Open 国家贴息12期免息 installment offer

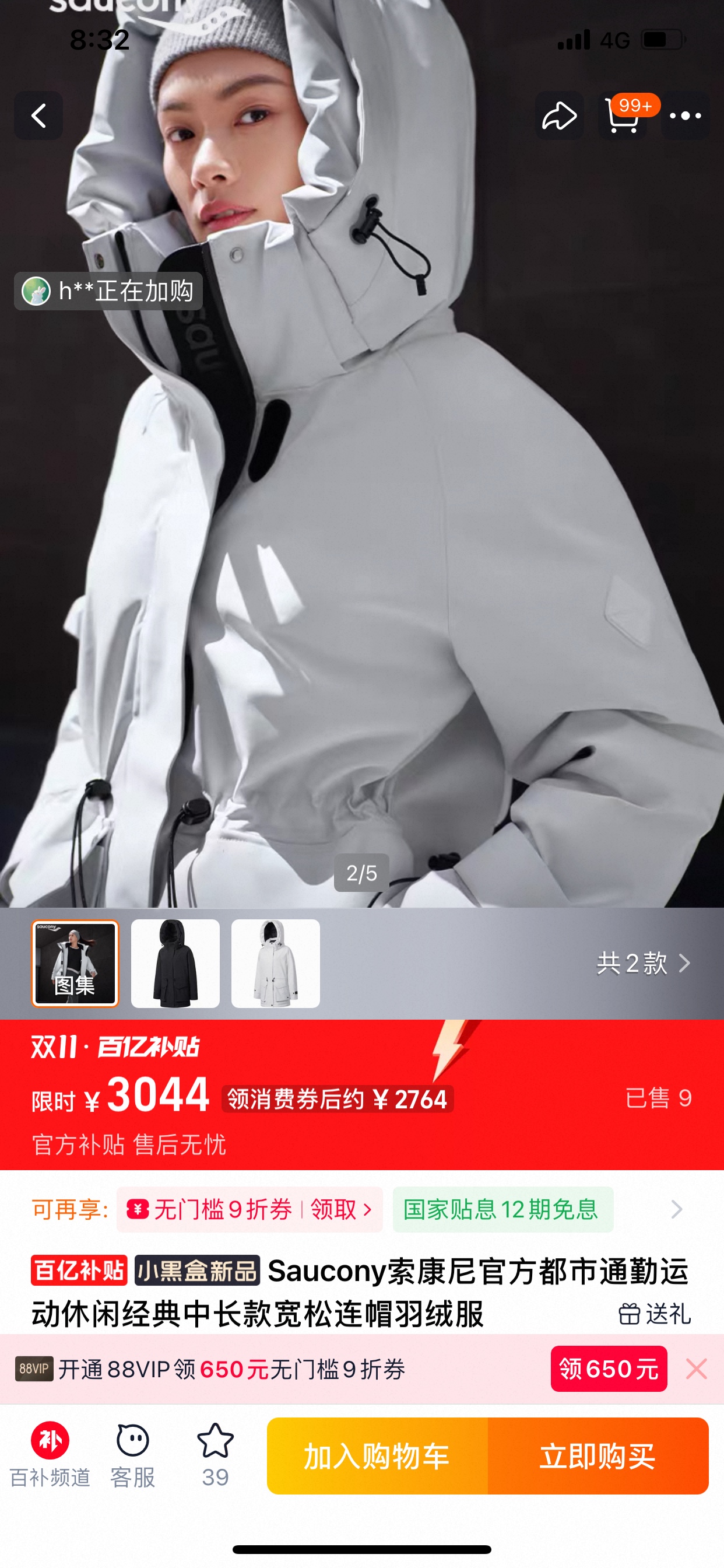(502, 1209)
